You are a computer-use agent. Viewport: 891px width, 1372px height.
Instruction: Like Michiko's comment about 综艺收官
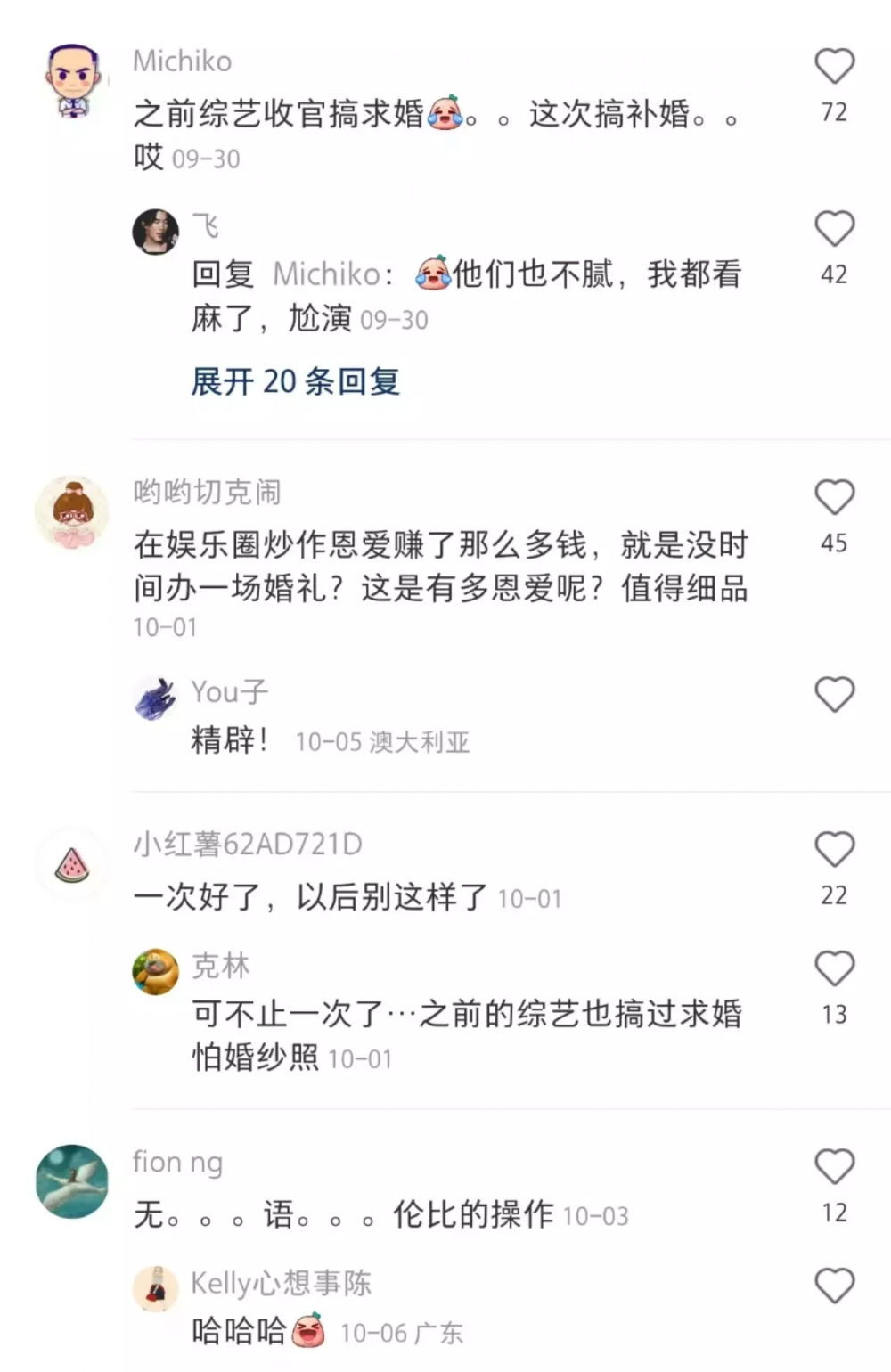click(x=834, y=67)
